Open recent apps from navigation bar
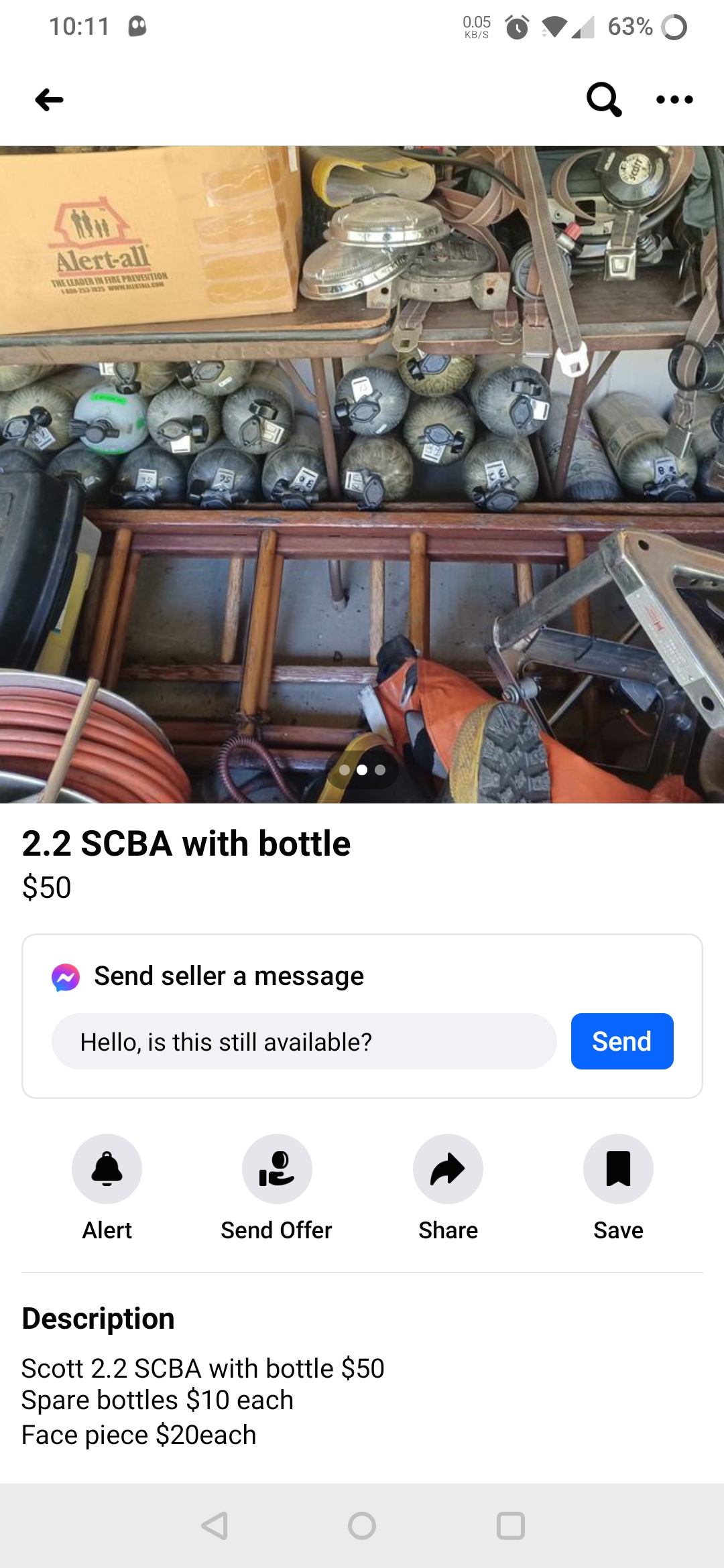Screen dimensions: 724x1568 [510, 1526]
